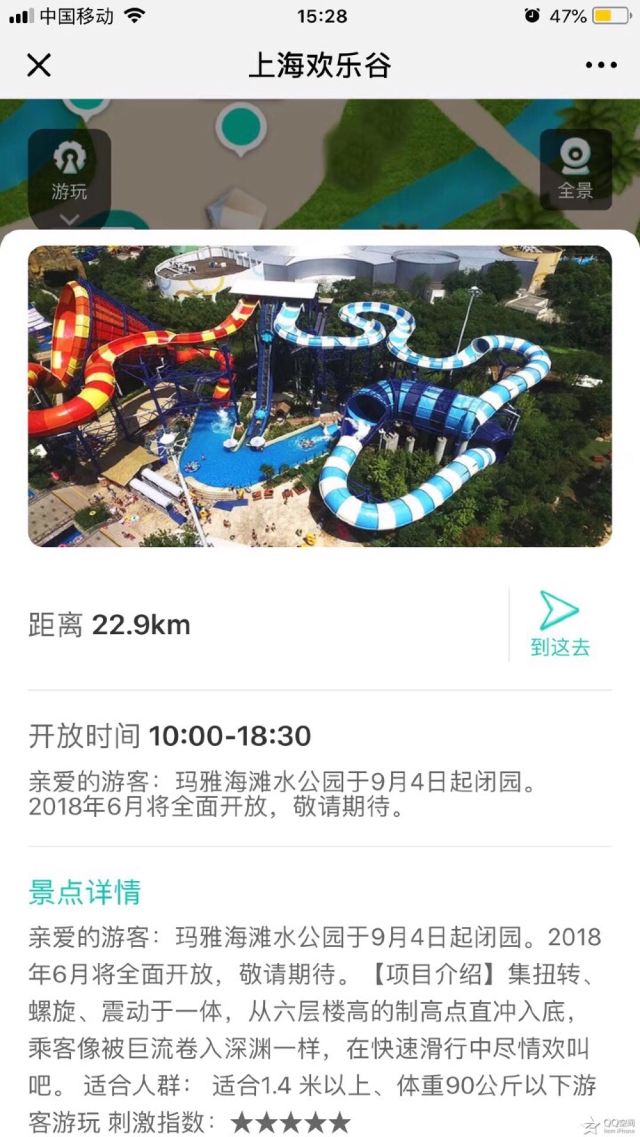This screenshot has width=640, height=1137.
Task: Select the teal map pin marker
Action: (x=241, y=129)
